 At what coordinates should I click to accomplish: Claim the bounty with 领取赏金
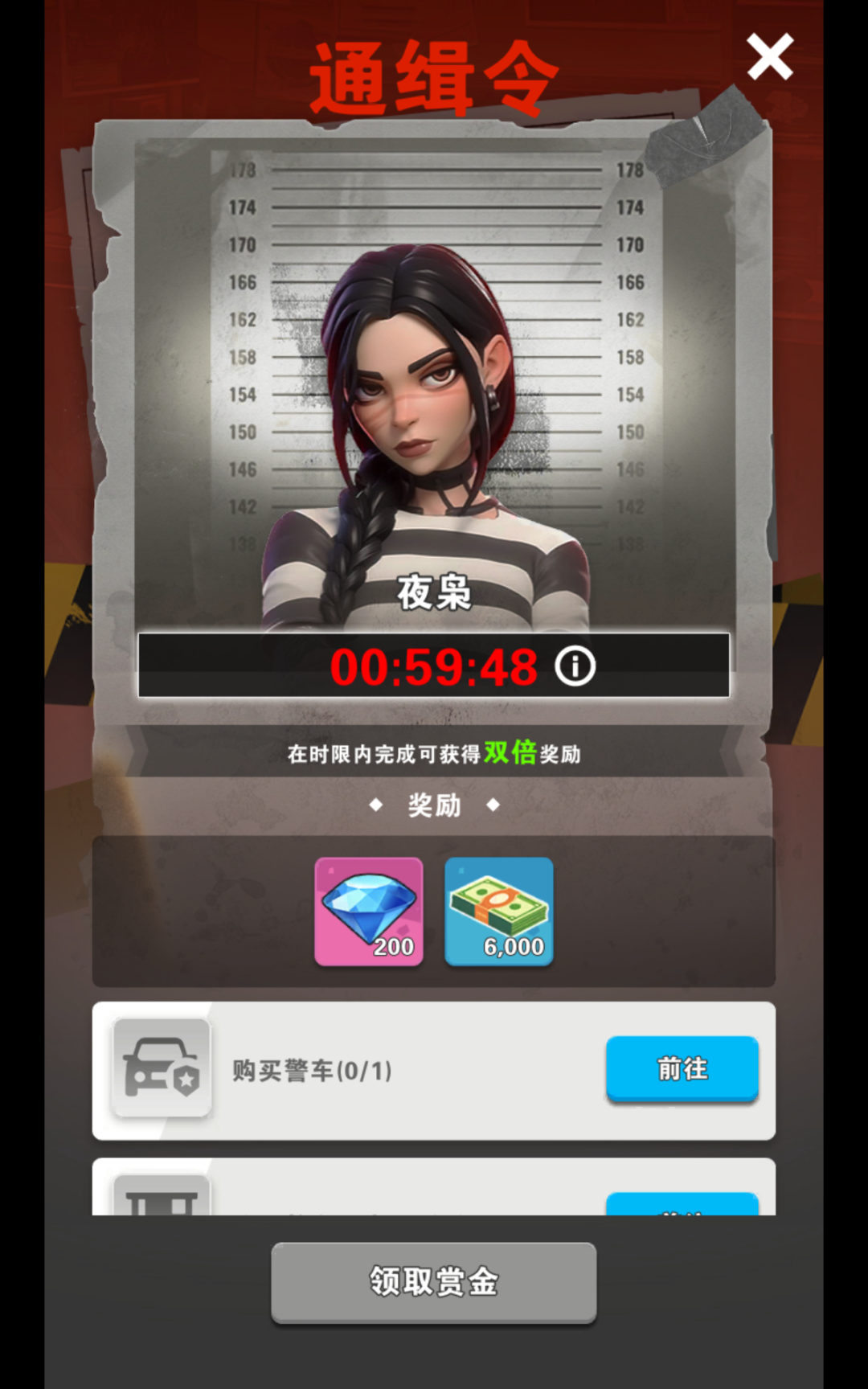434,1282
